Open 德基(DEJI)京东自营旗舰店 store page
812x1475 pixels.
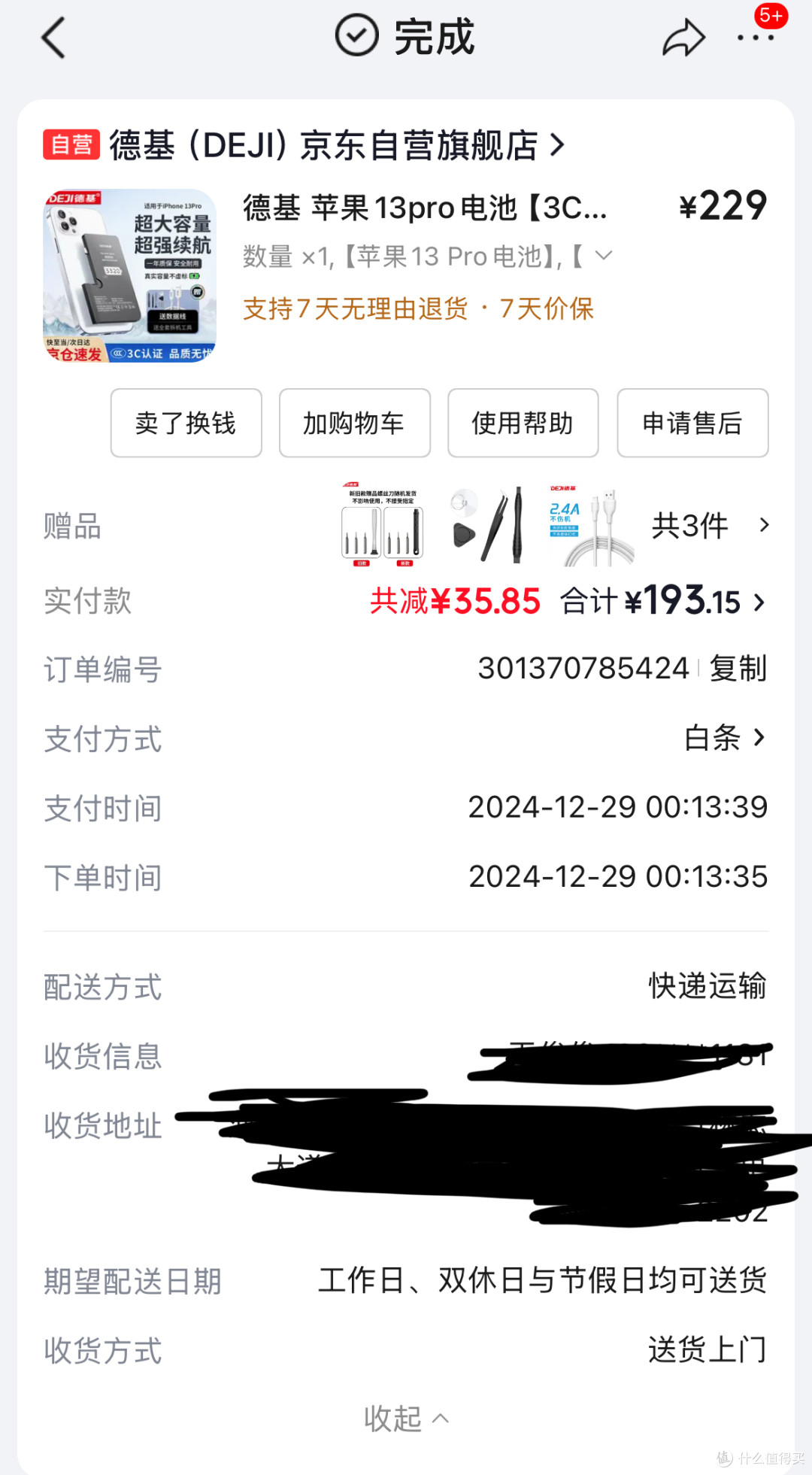click(x=303, y=144)
